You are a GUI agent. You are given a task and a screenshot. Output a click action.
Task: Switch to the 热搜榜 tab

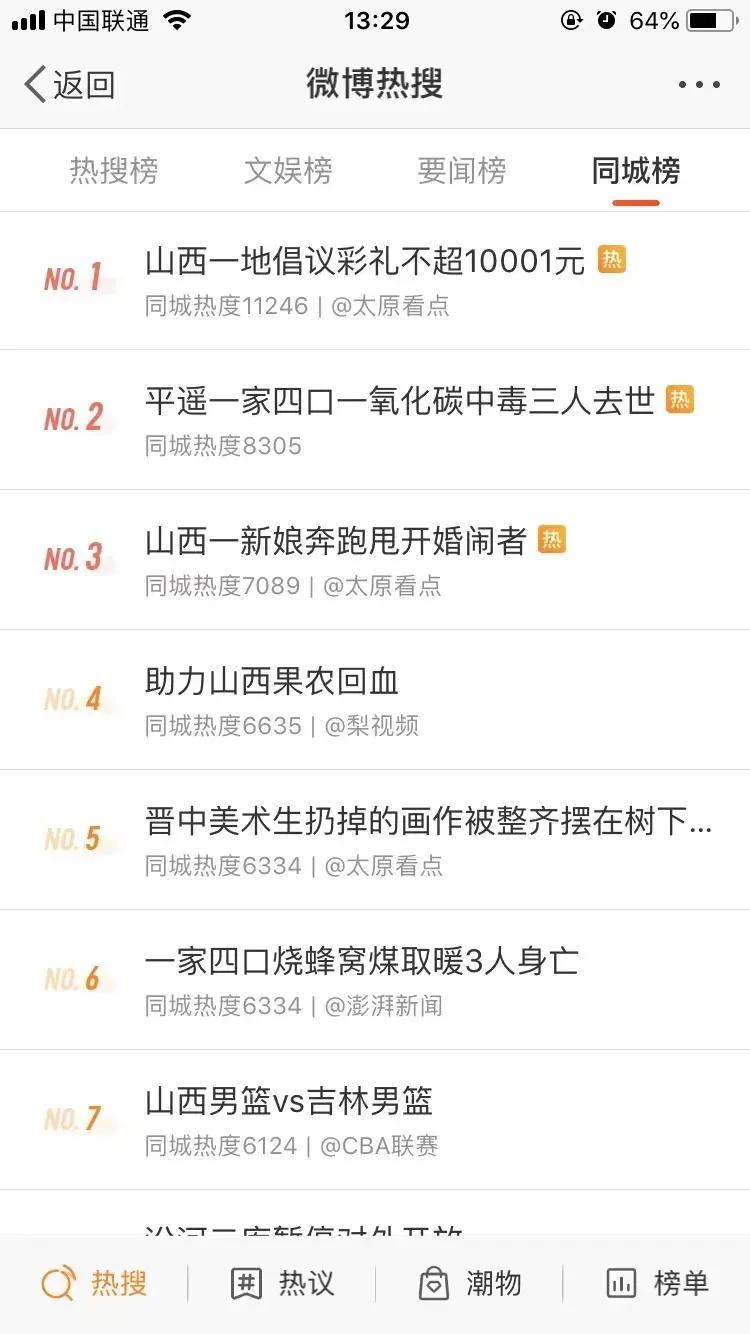[x=113, y=171]
